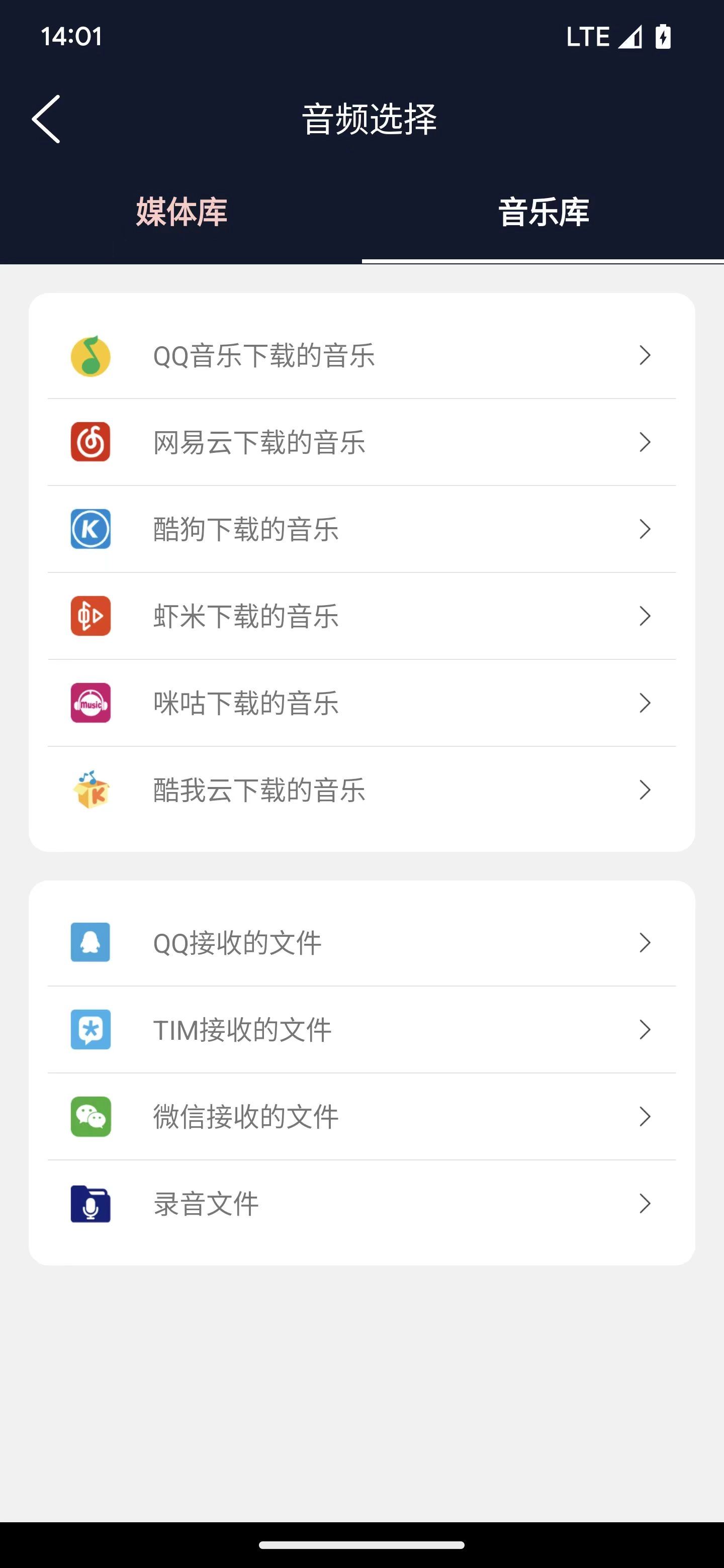Open 虾米下载的音乐 list item
724x1568 pixels.
[361, 617]
